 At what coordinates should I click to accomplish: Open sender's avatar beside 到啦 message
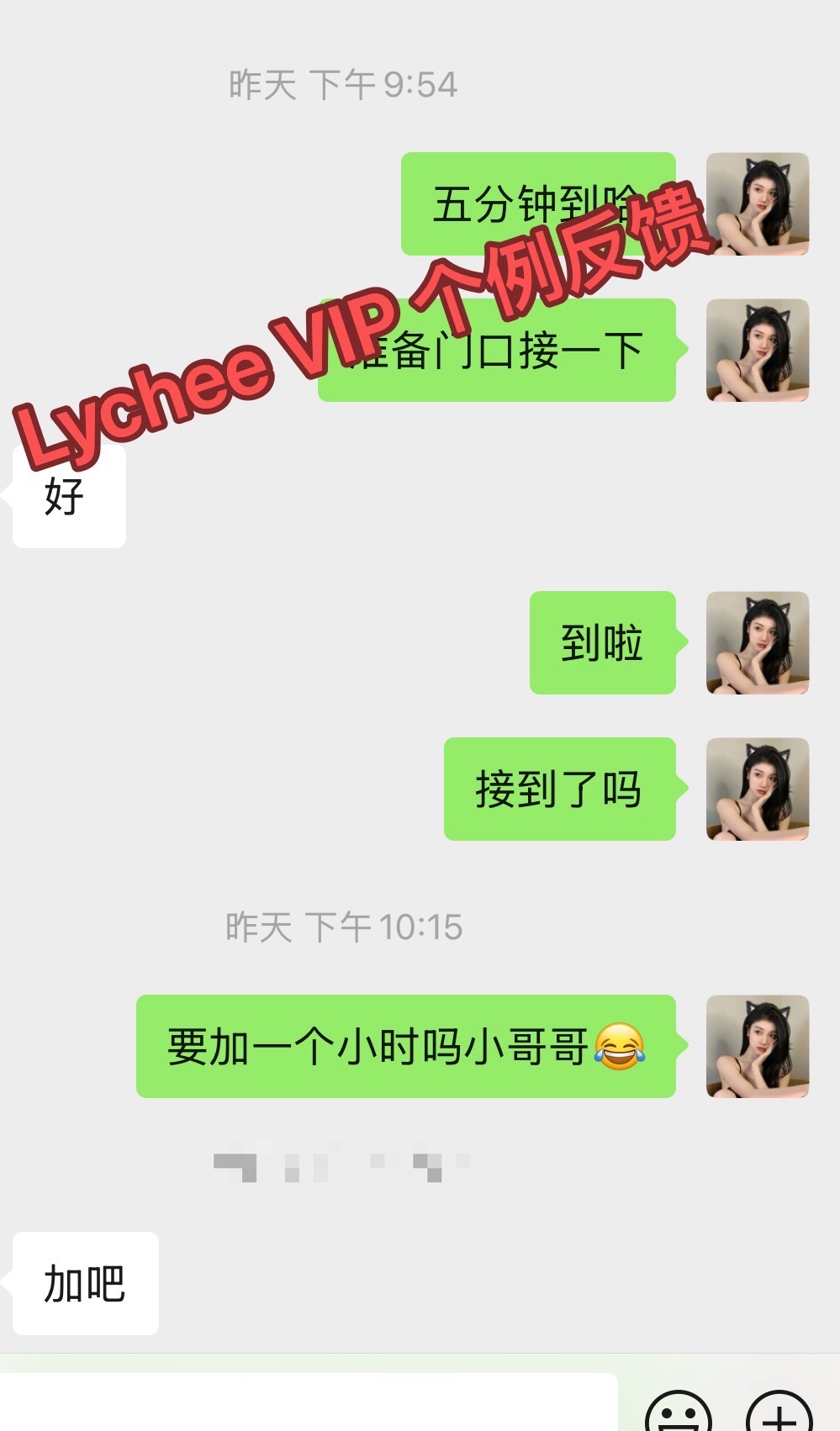pyautogui.click(x=757, y=642)
